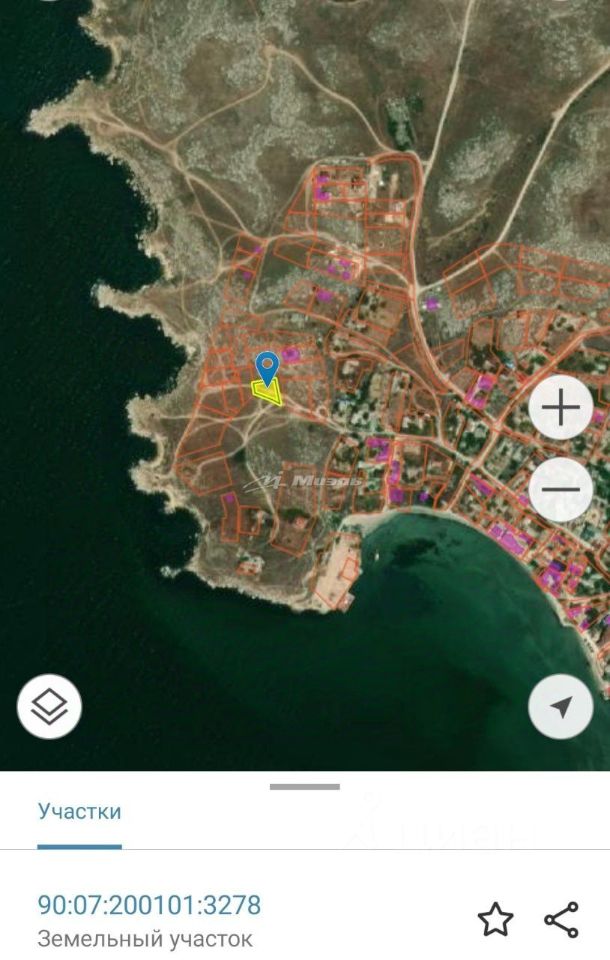This screenshot has width=610, height=960.
Task: Add parcel 90:07:200101:3278 to favorites
Action: [495, 919]
